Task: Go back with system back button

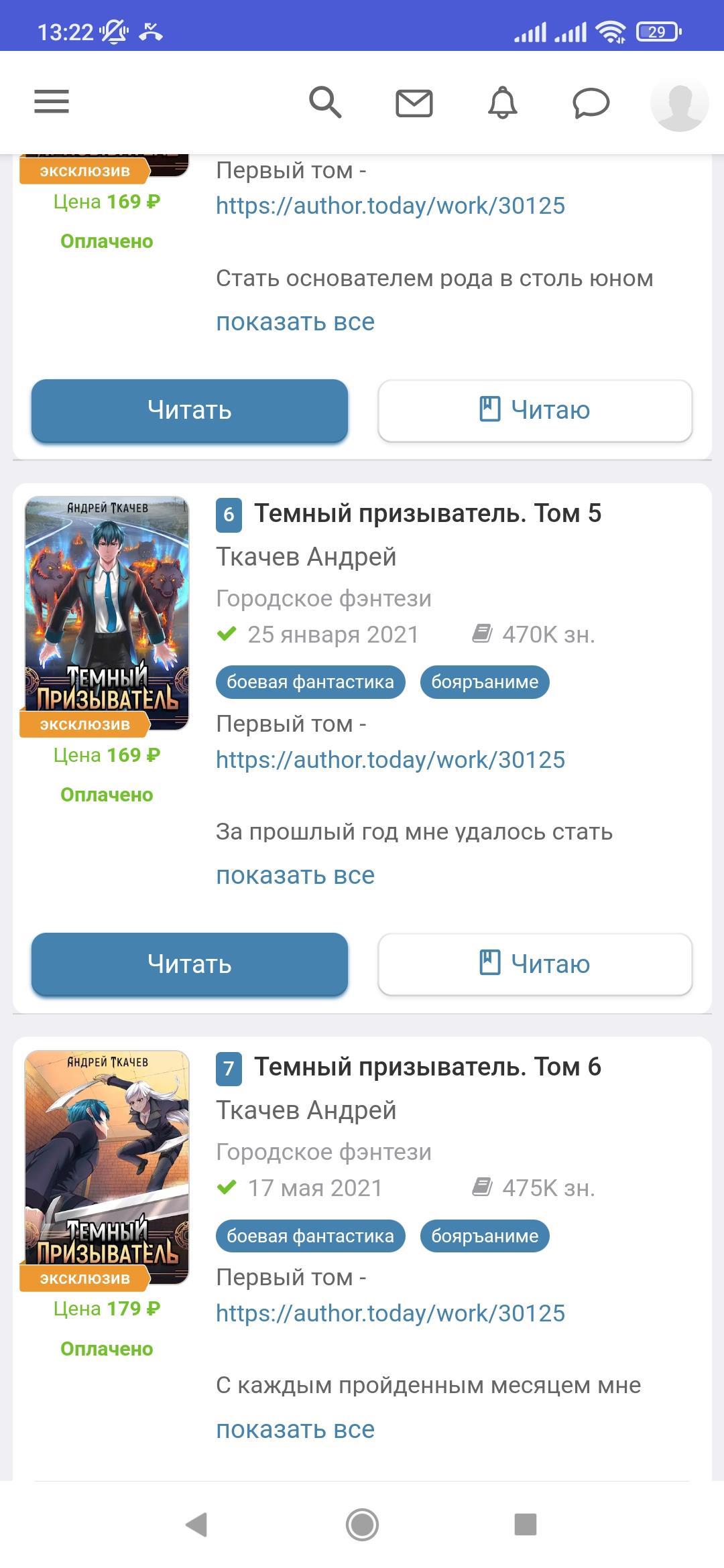Action: 196,1524
